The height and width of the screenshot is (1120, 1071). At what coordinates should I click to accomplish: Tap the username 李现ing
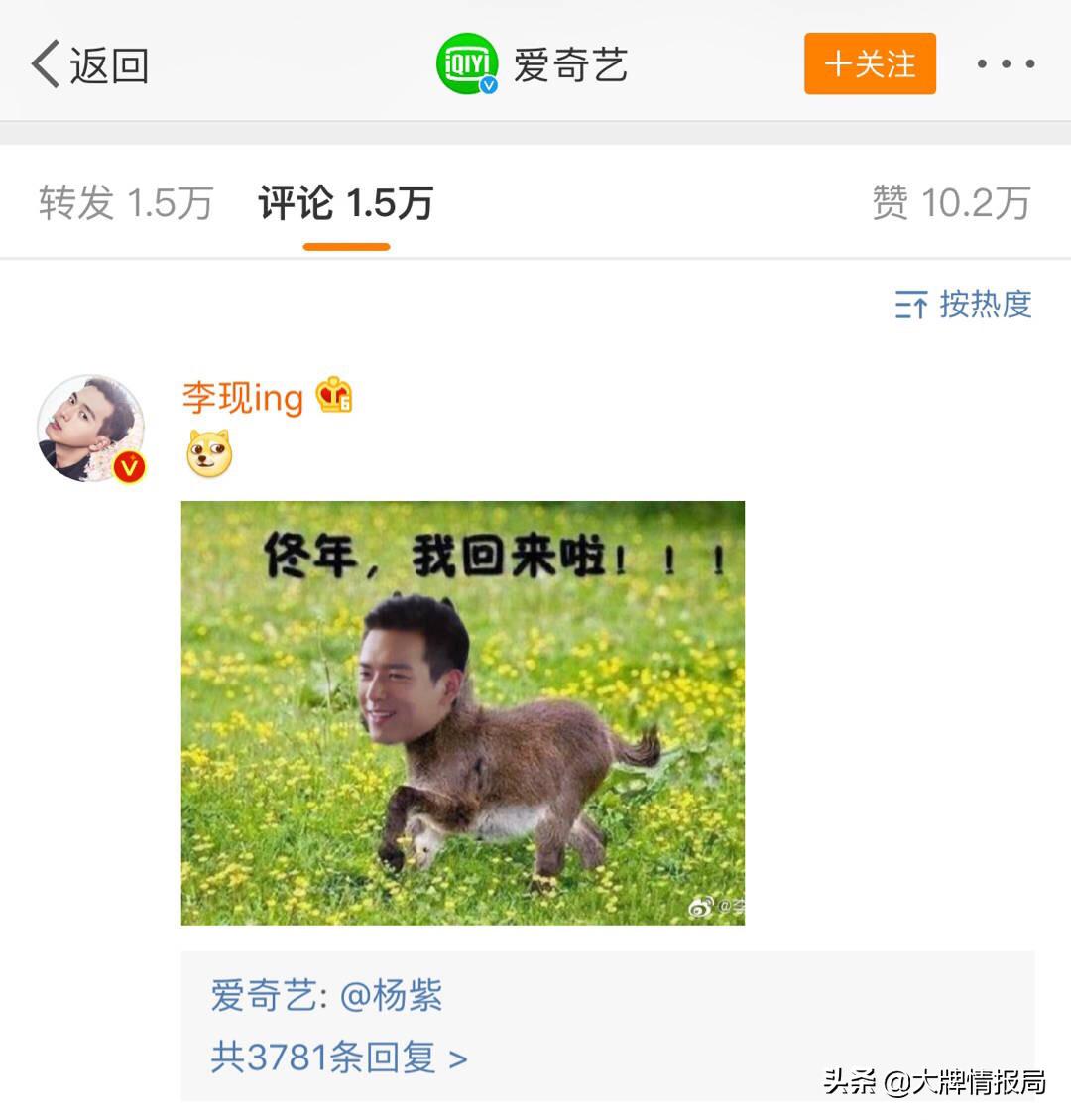point(239,396)
